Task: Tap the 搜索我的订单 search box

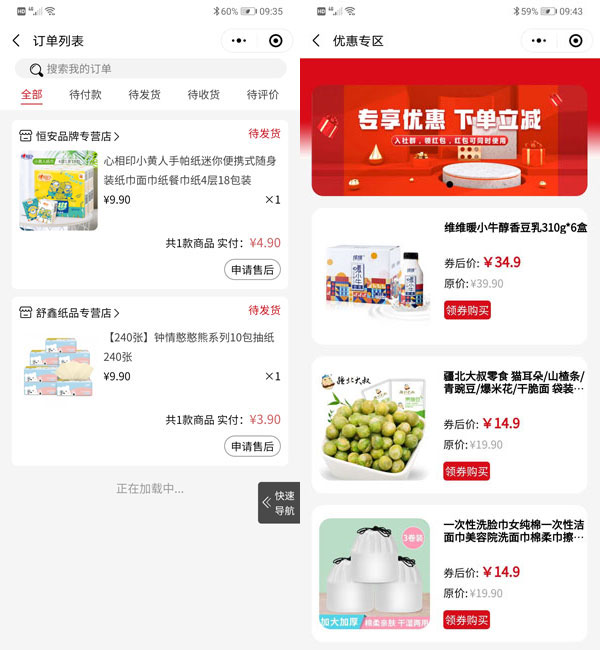Action: point(150,69)
